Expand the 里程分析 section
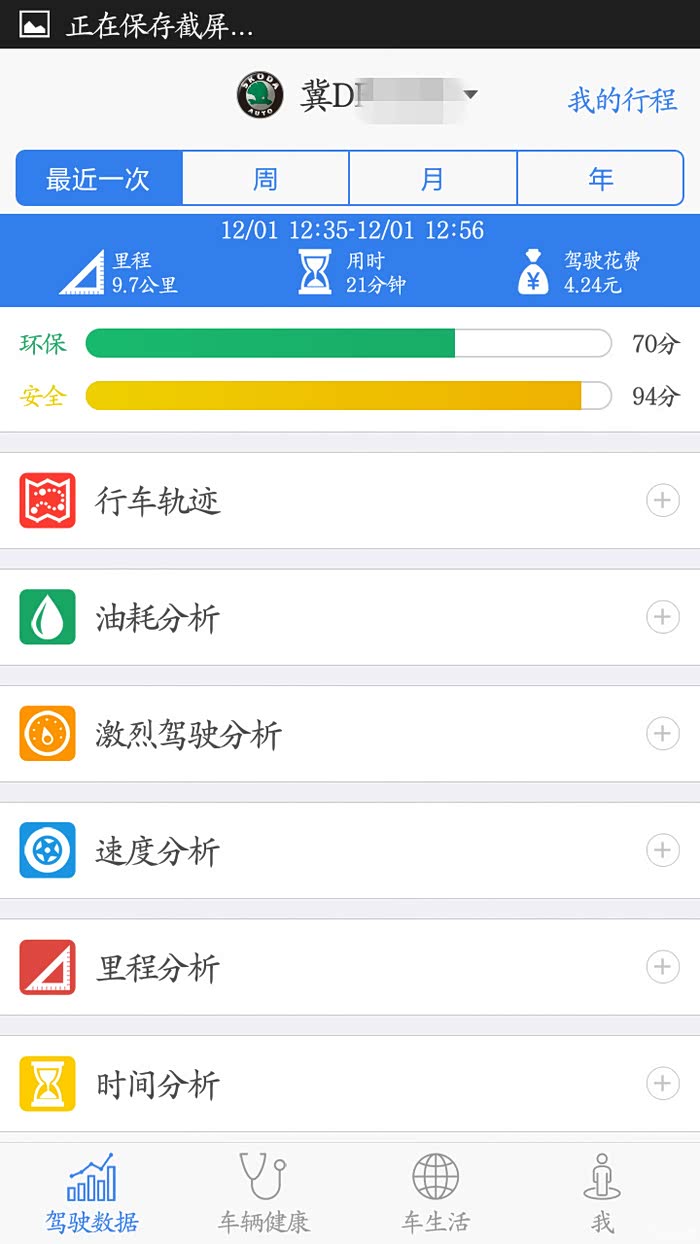This screenshot has height=1244, width=700. coord(350,967)
